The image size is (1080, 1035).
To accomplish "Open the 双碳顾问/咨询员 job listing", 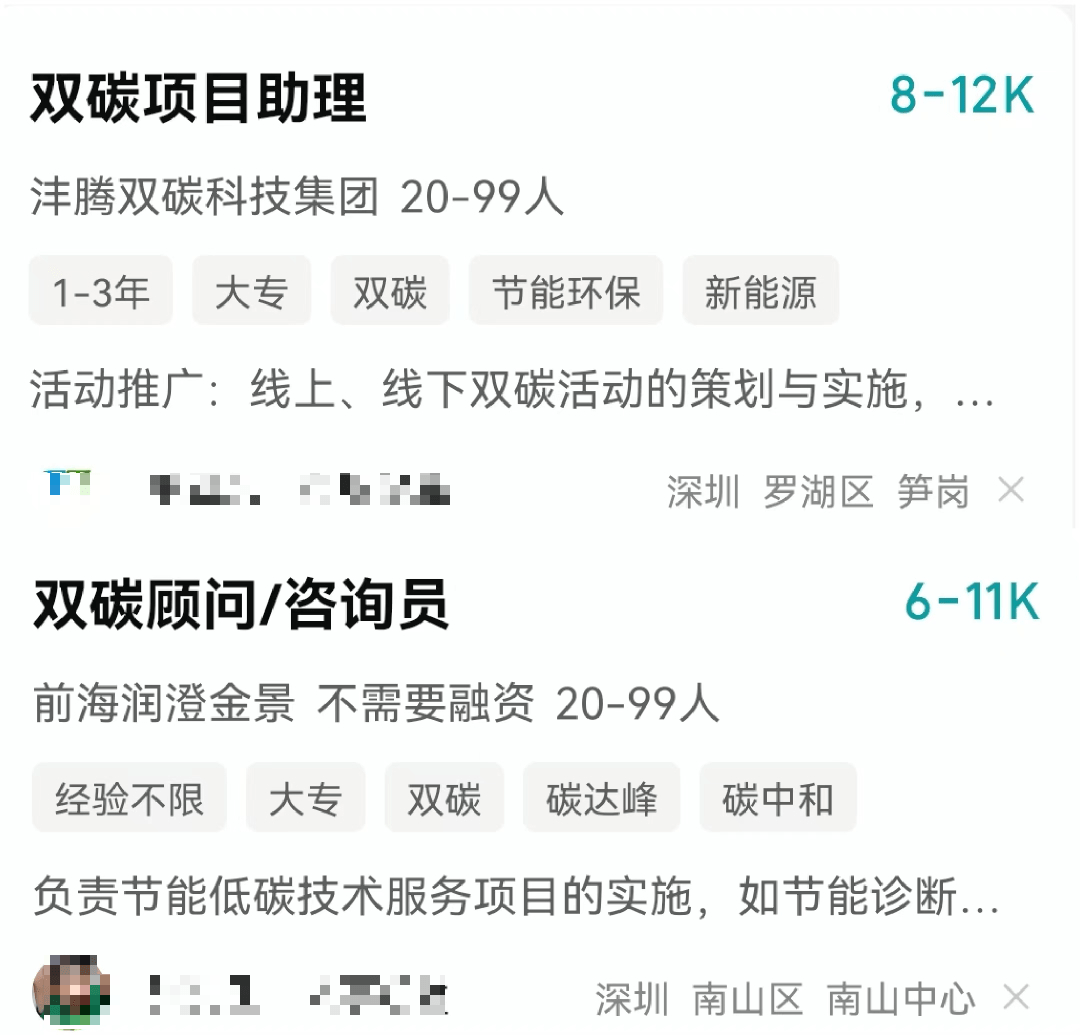I will pyautogui.click(x=240, y=605).
